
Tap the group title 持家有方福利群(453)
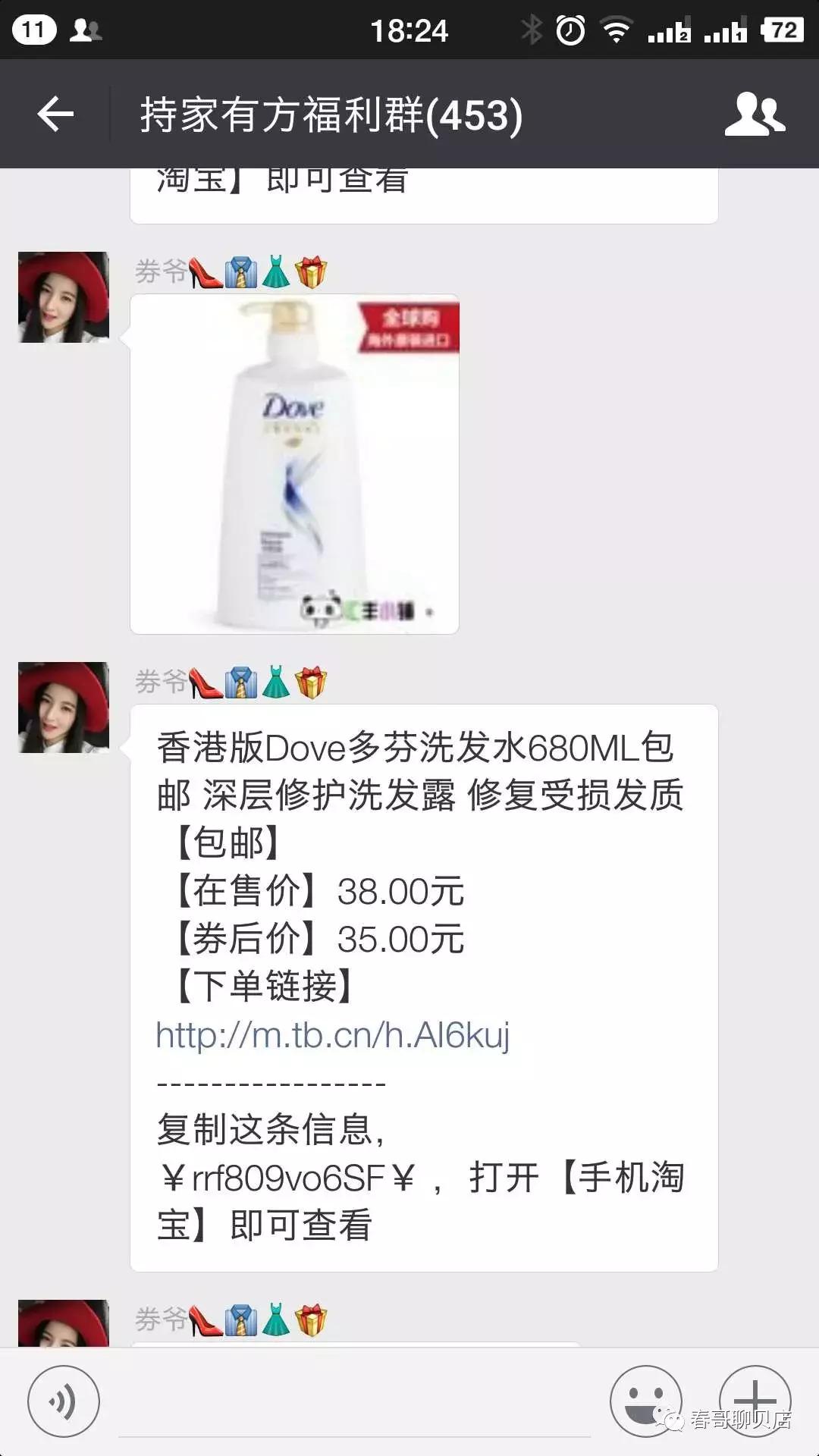[330, 114]
